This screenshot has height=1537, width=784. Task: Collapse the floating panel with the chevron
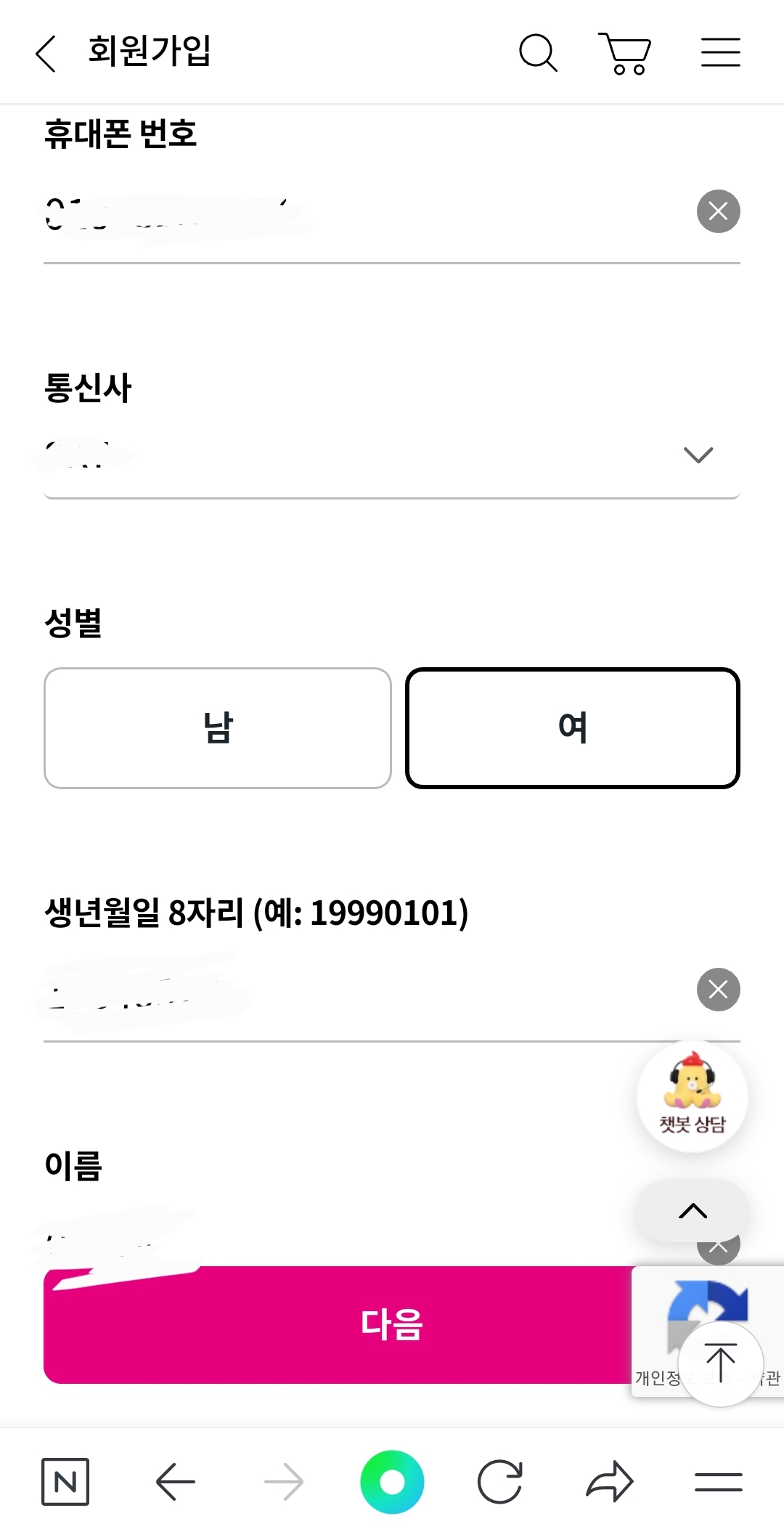click(x=693, y=1211)
